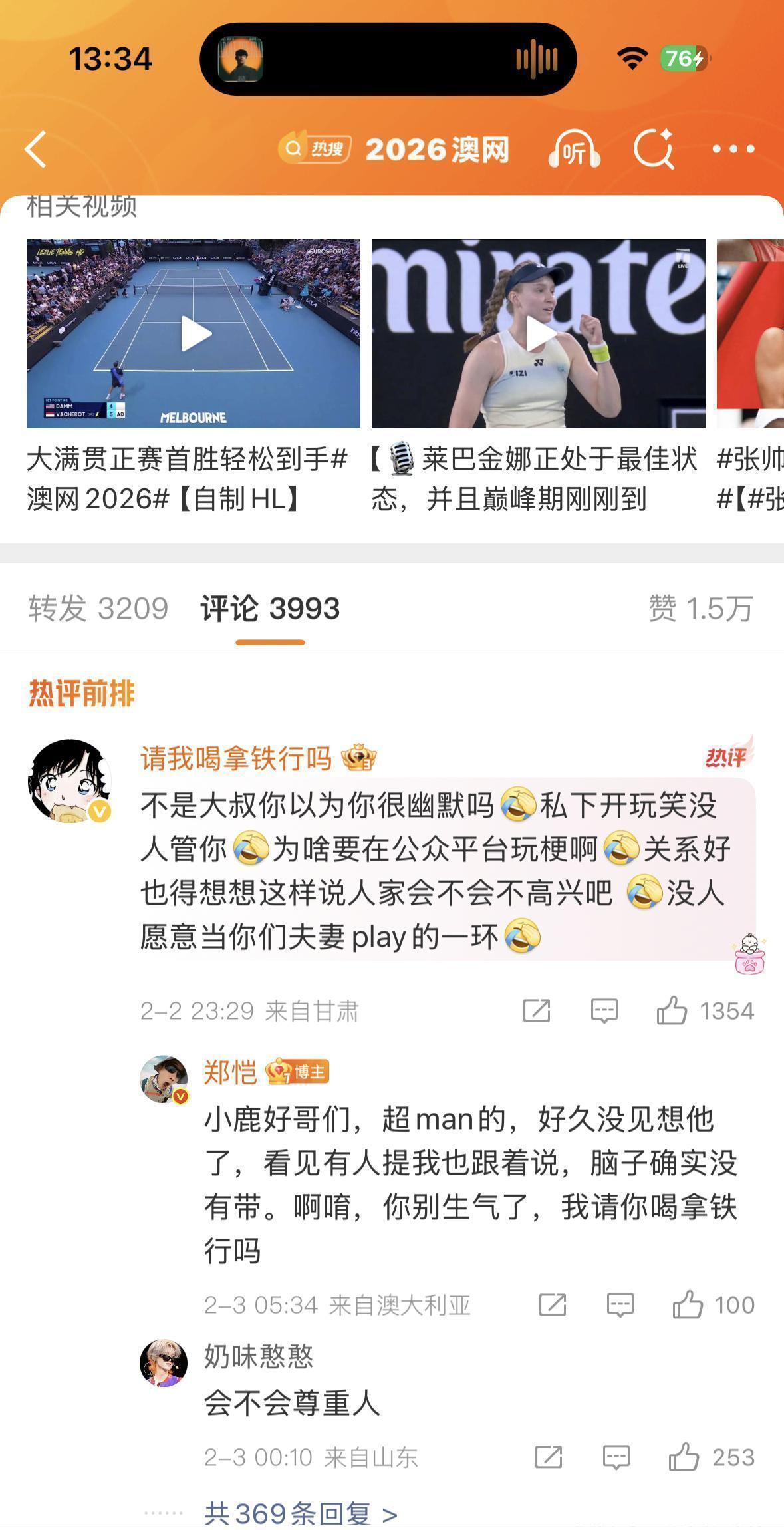The height and width of the screenshot is (1530, 784).
Task: Like 郑恺's reply with 100 likes
Action: point(688,1305)
